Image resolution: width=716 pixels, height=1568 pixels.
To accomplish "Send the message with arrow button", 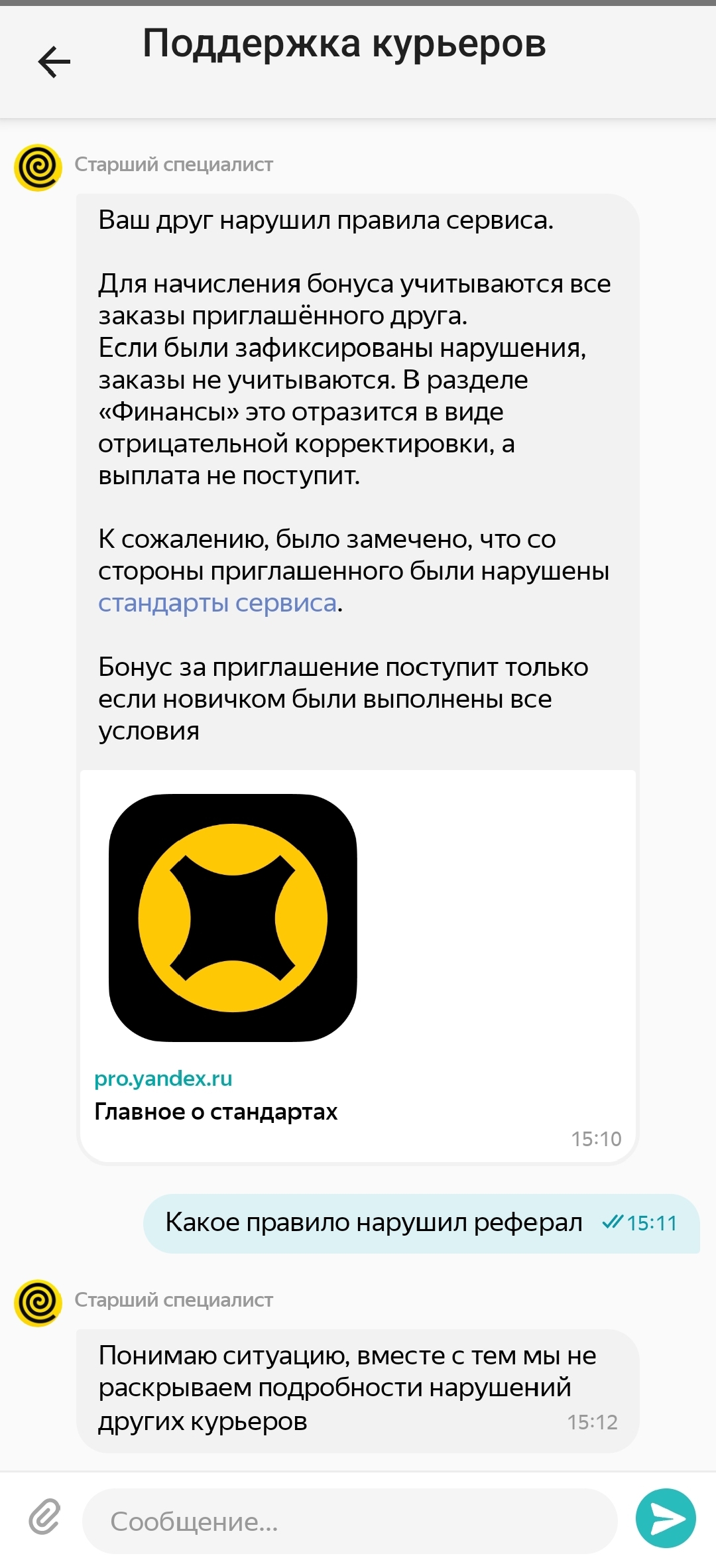I will coord(666,1518).
